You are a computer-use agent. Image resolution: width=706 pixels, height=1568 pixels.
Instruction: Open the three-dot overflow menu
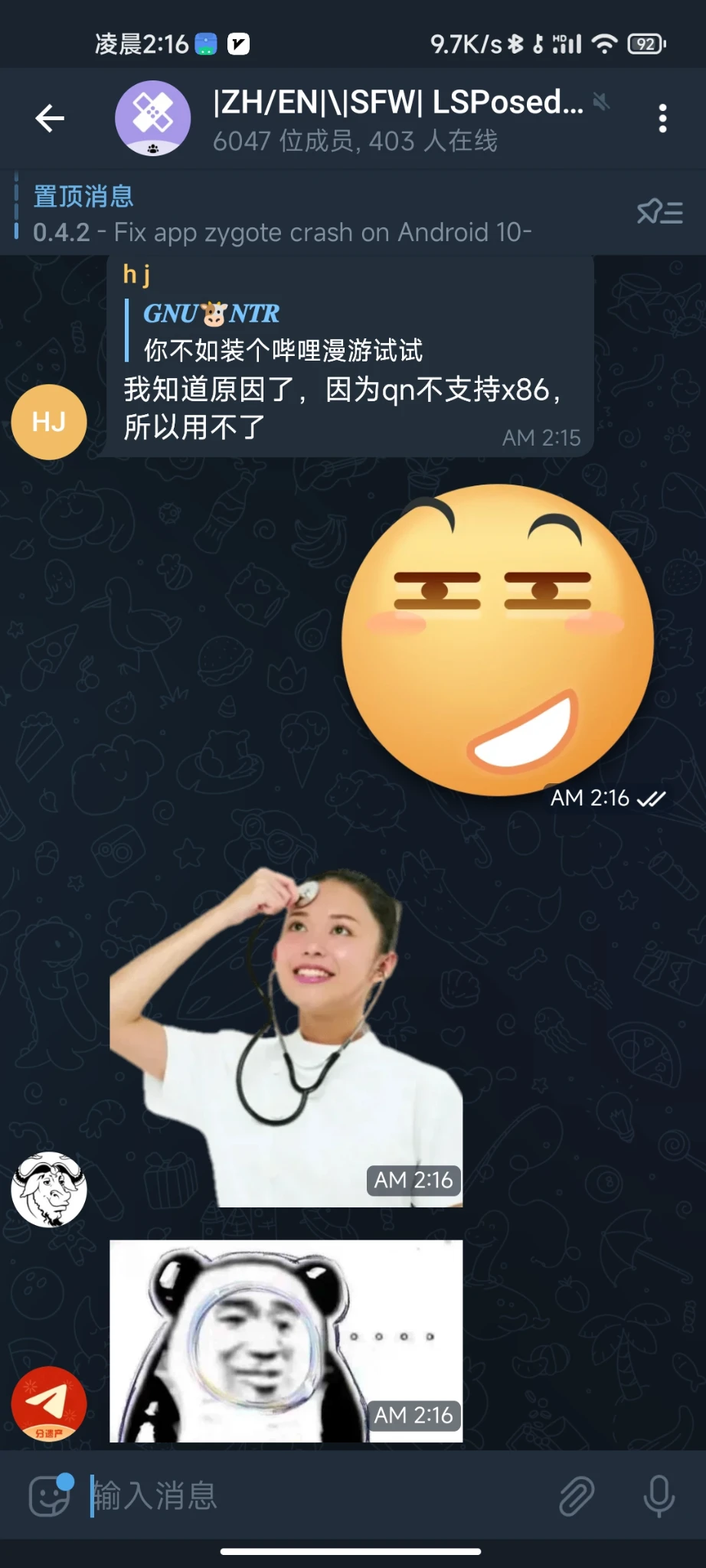click(662, 119)
